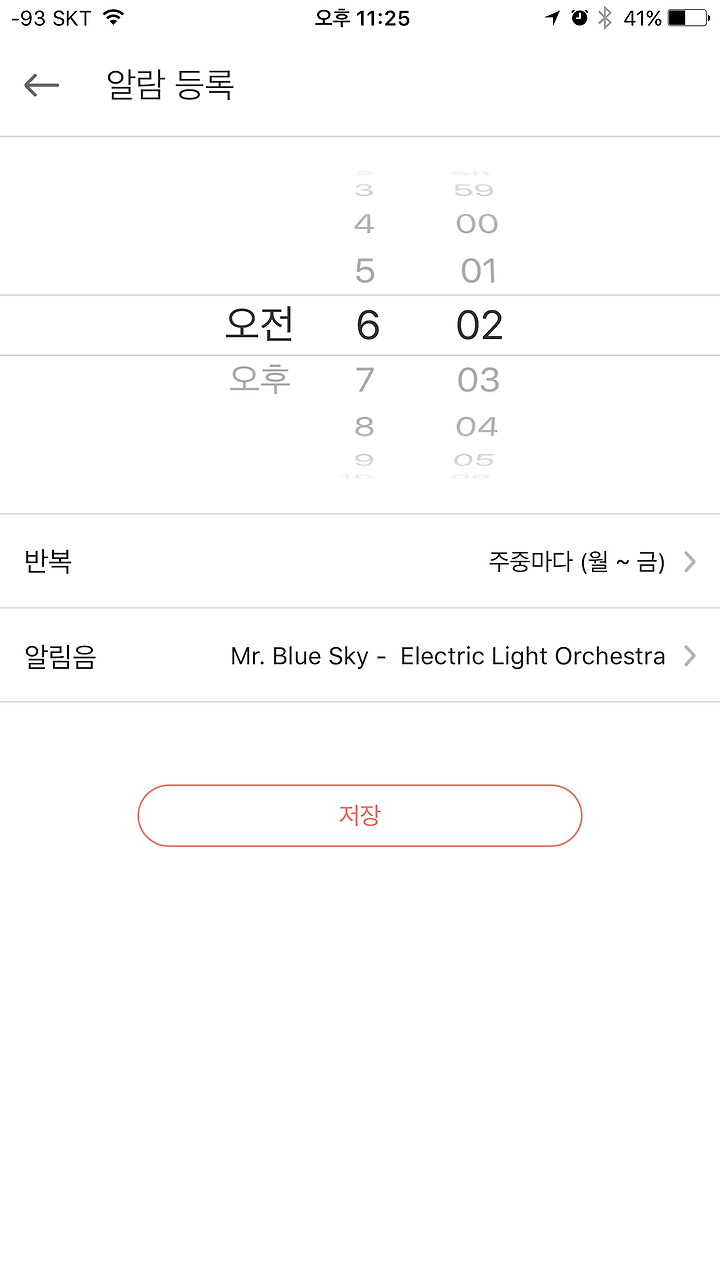Choose minute 03 in the picker

pyautogui.click(x=478, y=380)
